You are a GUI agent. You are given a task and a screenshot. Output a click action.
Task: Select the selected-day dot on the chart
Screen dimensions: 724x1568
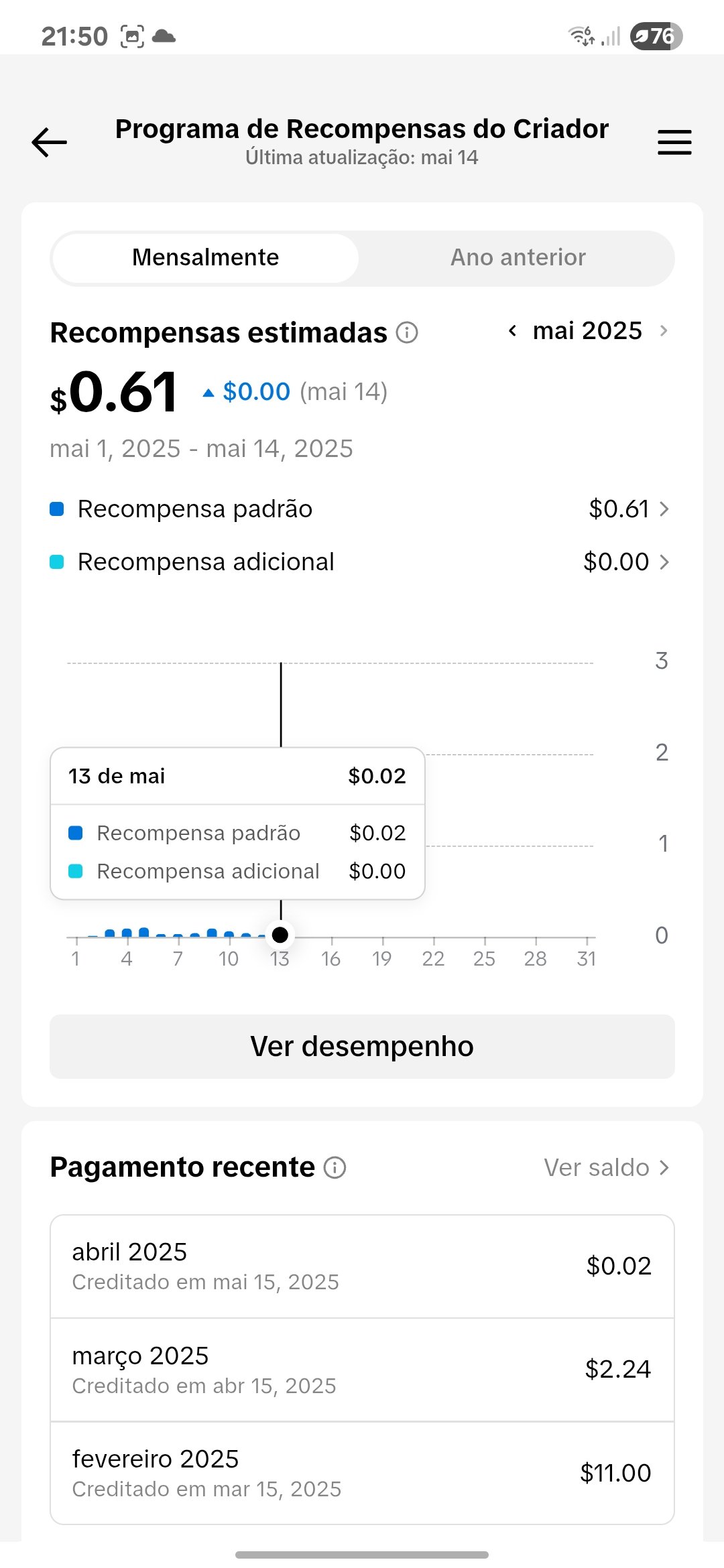[280, 935]
